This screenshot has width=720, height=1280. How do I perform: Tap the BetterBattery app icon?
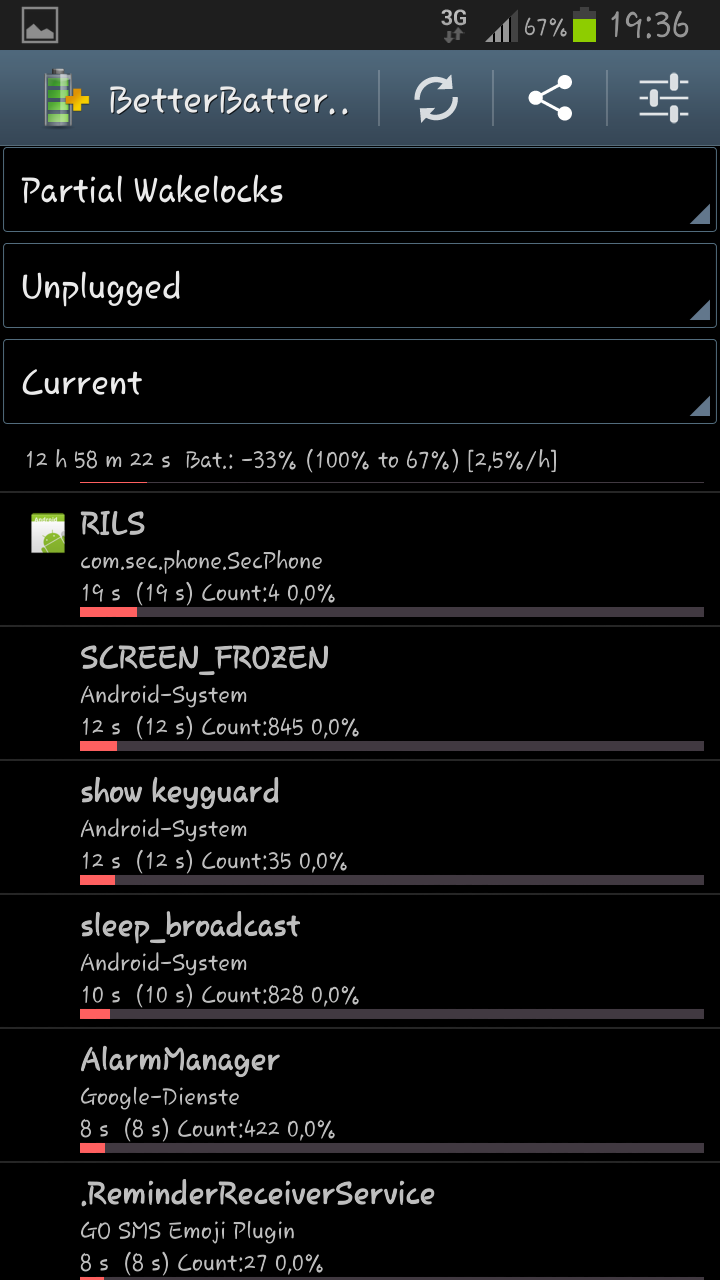(x=66, y=99)
